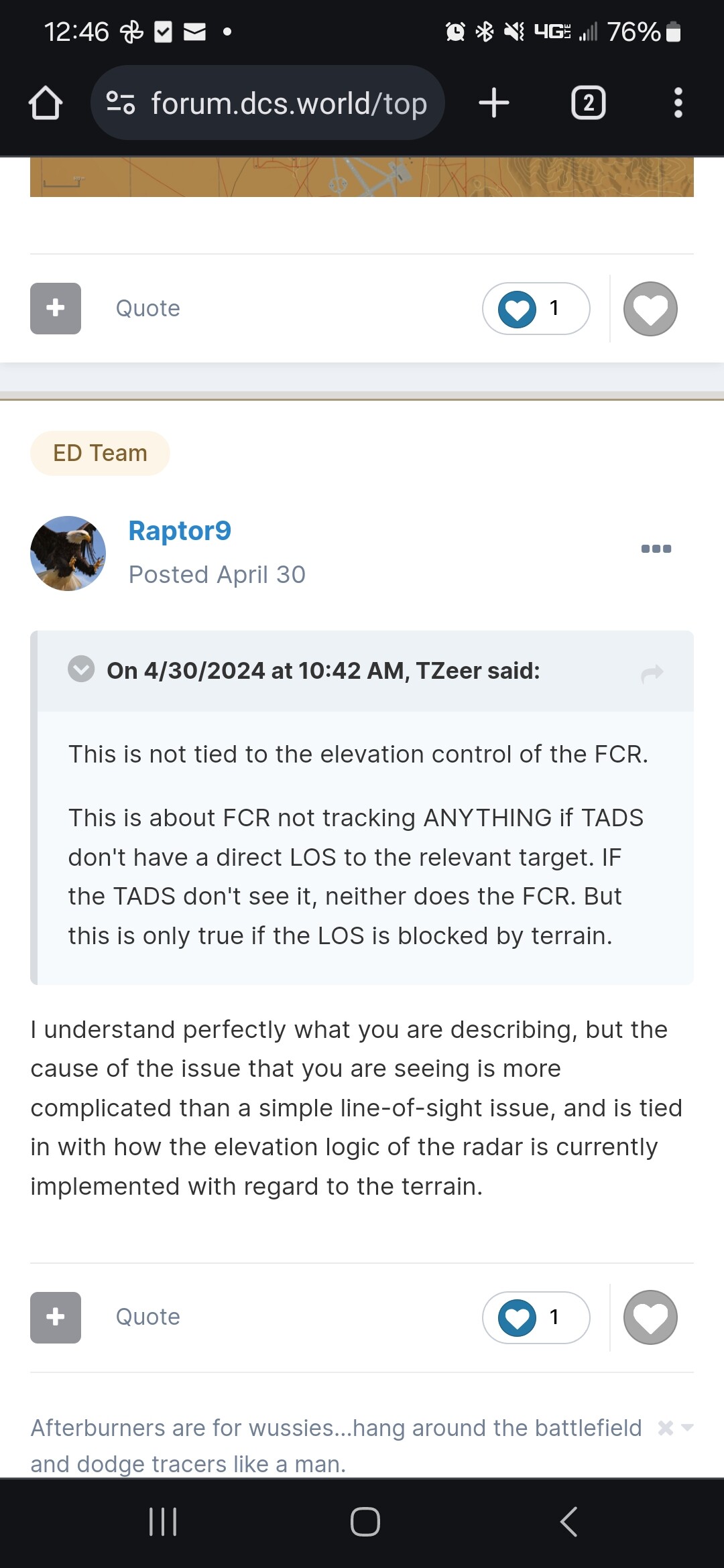The height and width of the screenshot is (1568, 724).
Task: Open post options dots on Raptor9's post
Action: tap(656, 549)
